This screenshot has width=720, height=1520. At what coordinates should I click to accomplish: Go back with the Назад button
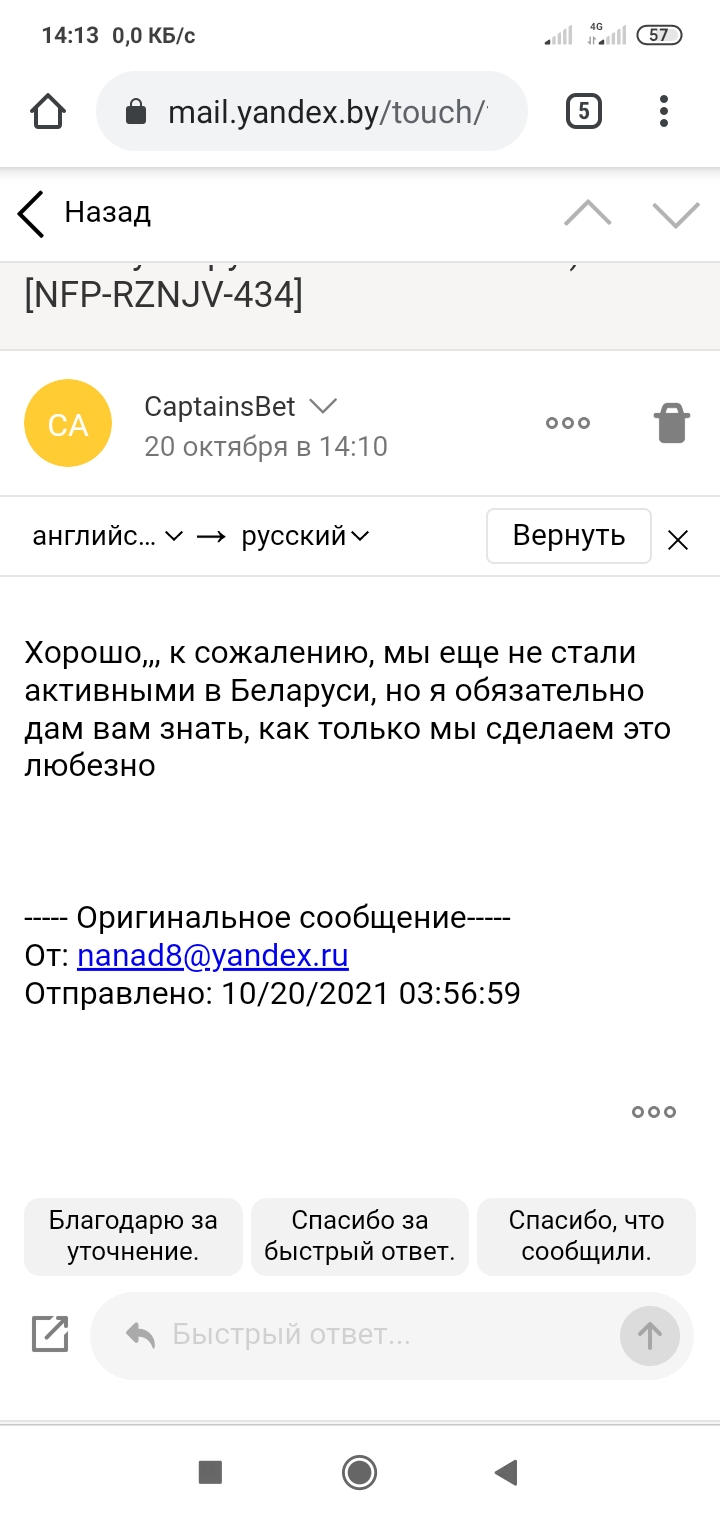pos(84,213)
